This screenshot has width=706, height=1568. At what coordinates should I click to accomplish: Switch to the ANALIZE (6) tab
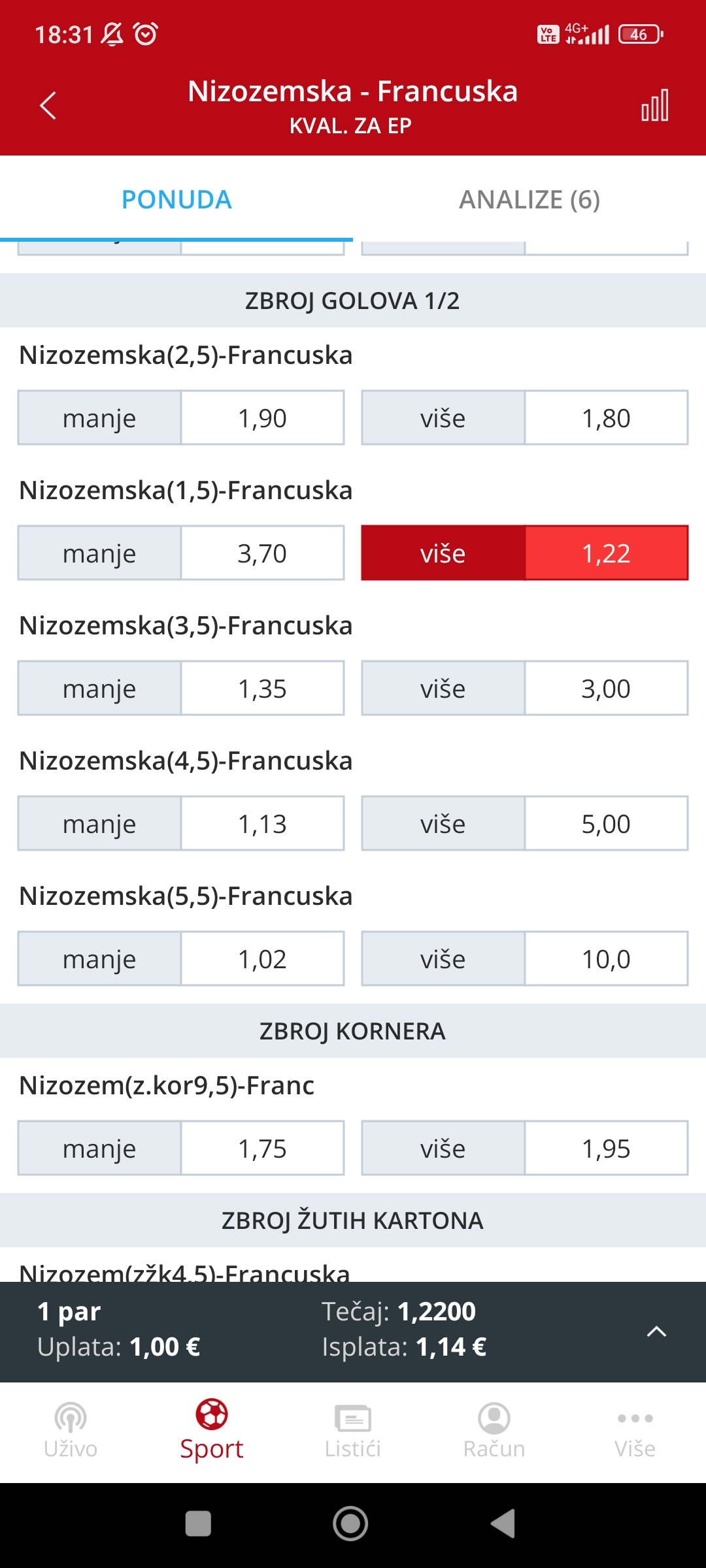click(x=529, y=199)
